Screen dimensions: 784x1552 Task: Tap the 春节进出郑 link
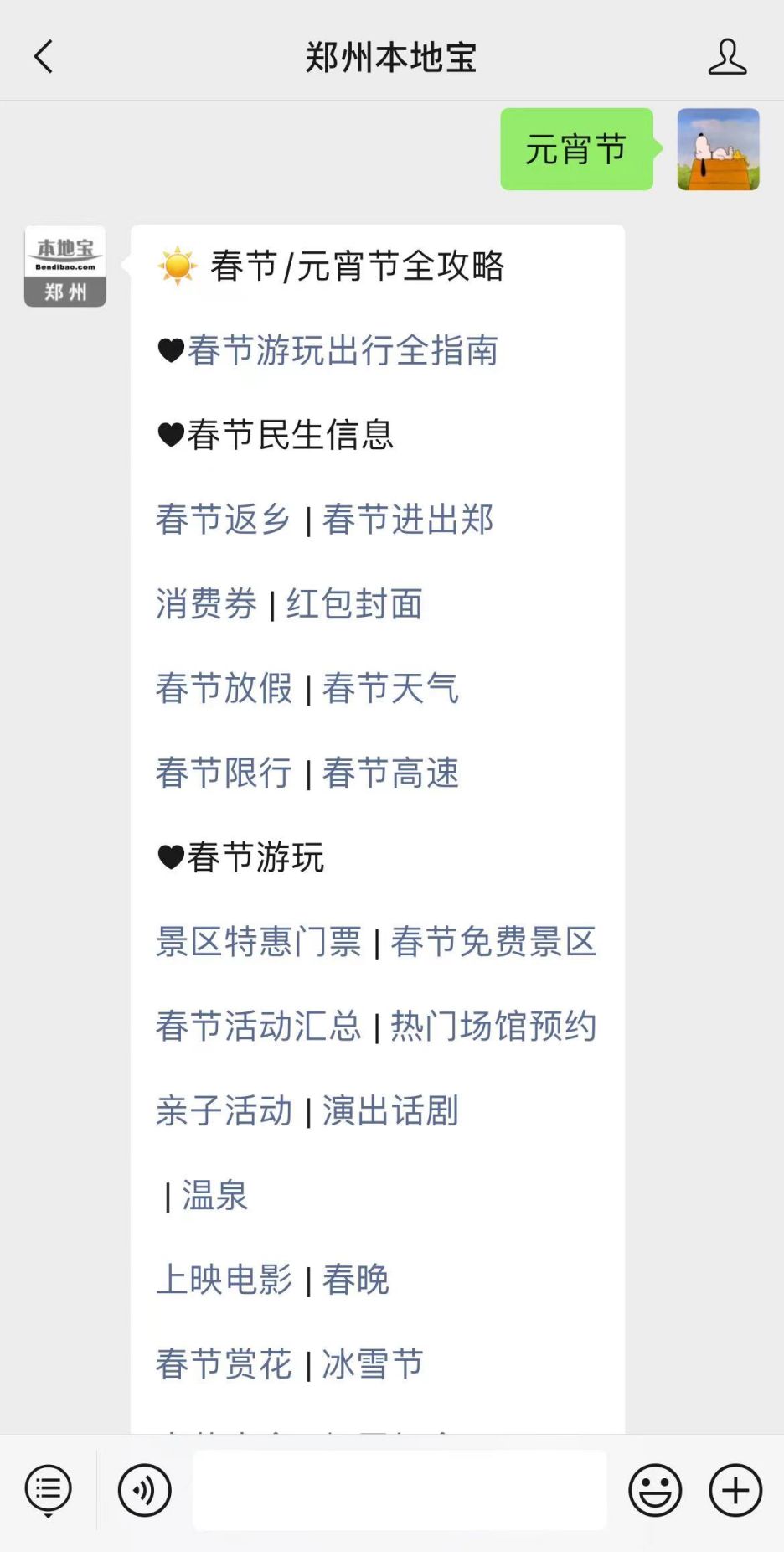click(408, 520)
